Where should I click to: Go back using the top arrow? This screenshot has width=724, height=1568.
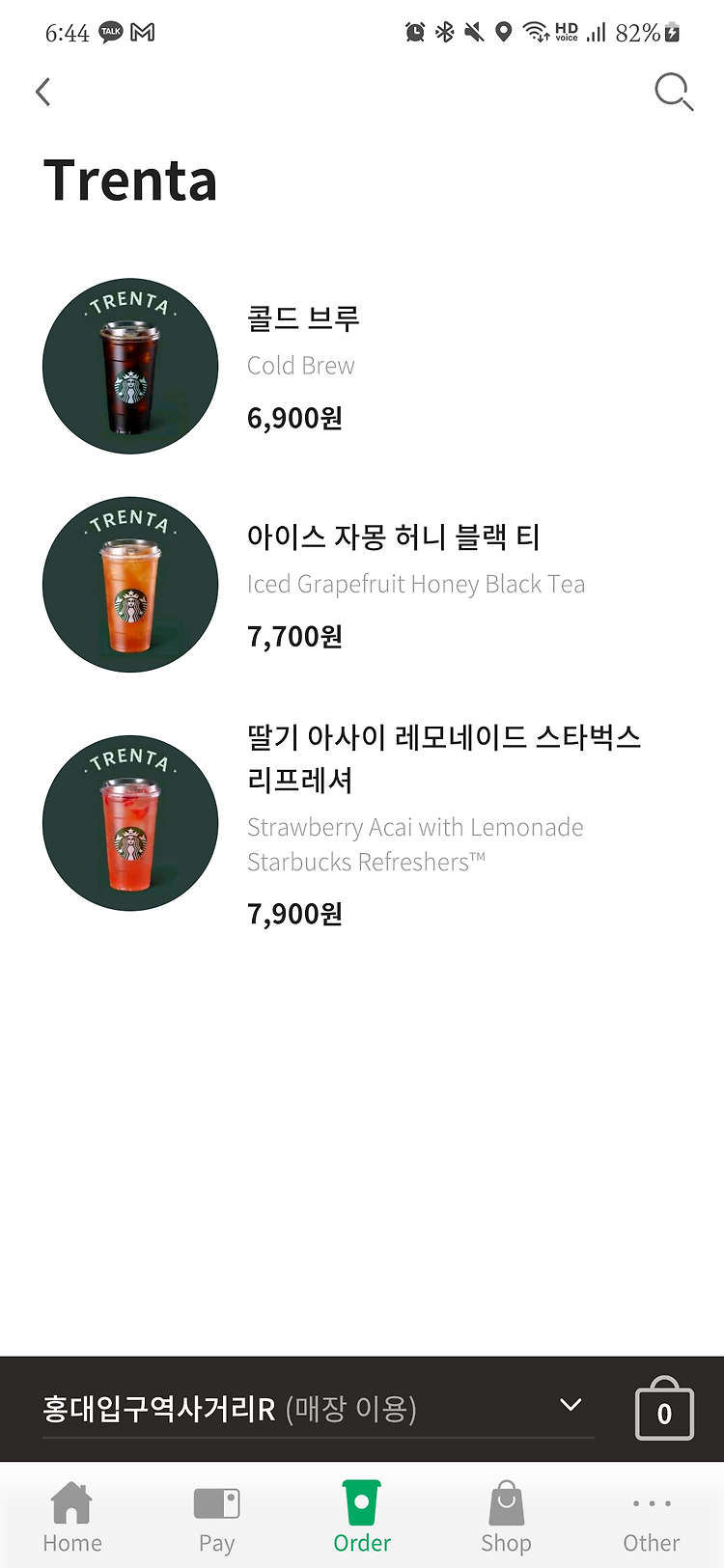[x=42, y=92]
